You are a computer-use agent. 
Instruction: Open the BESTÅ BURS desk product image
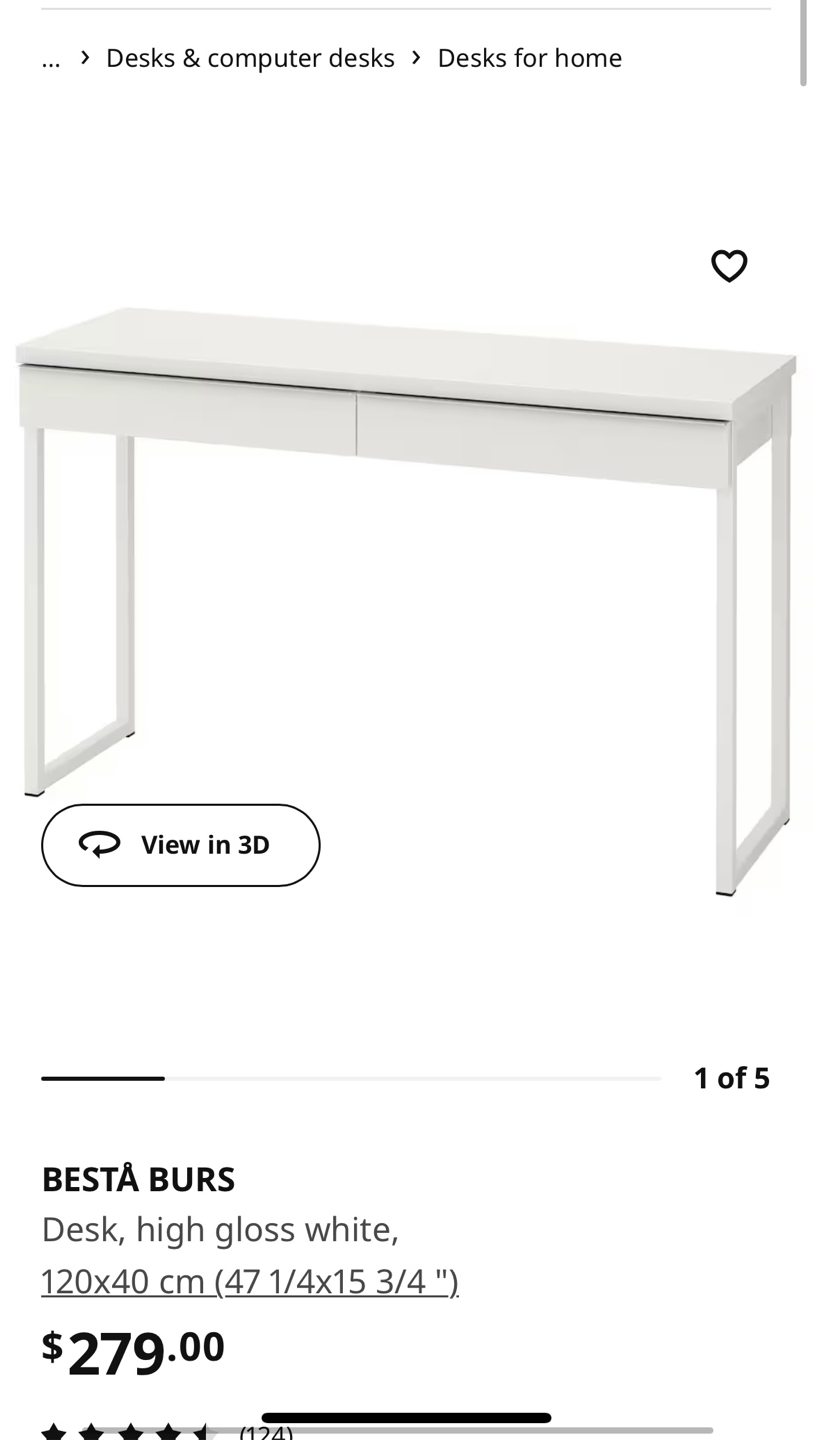[406, 560]
